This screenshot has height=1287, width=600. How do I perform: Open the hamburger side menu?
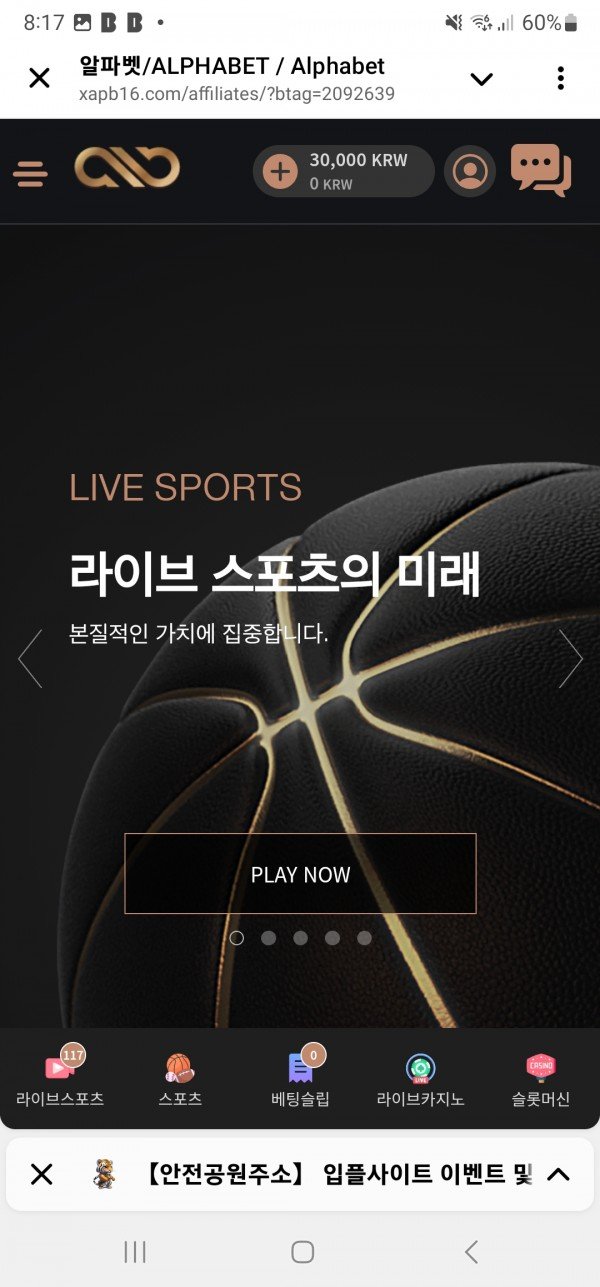pos(30,174)
